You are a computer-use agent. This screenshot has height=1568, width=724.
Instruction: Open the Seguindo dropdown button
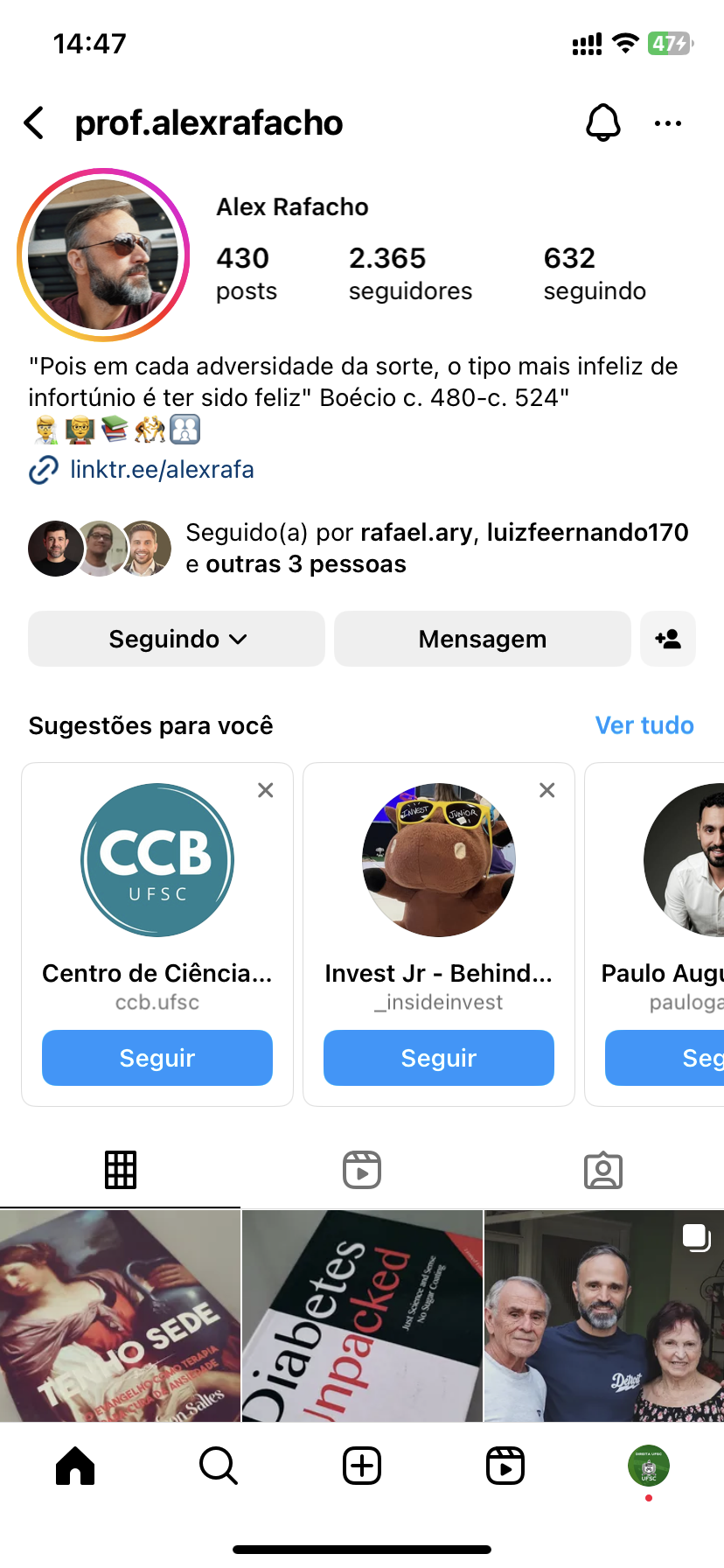[177, 639]
